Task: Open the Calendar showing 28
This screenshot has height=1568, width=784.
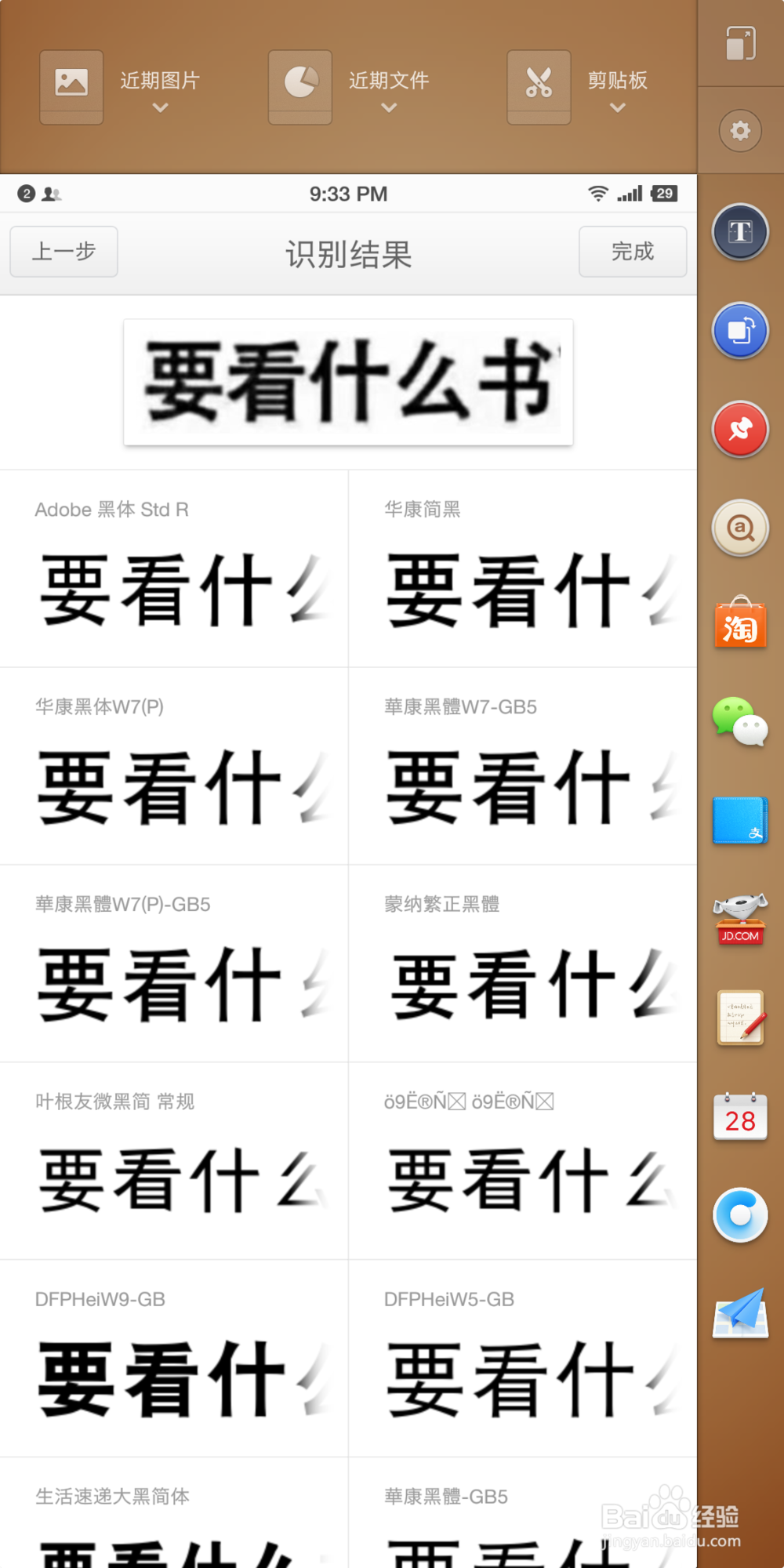Action: tap(739, 1118)
